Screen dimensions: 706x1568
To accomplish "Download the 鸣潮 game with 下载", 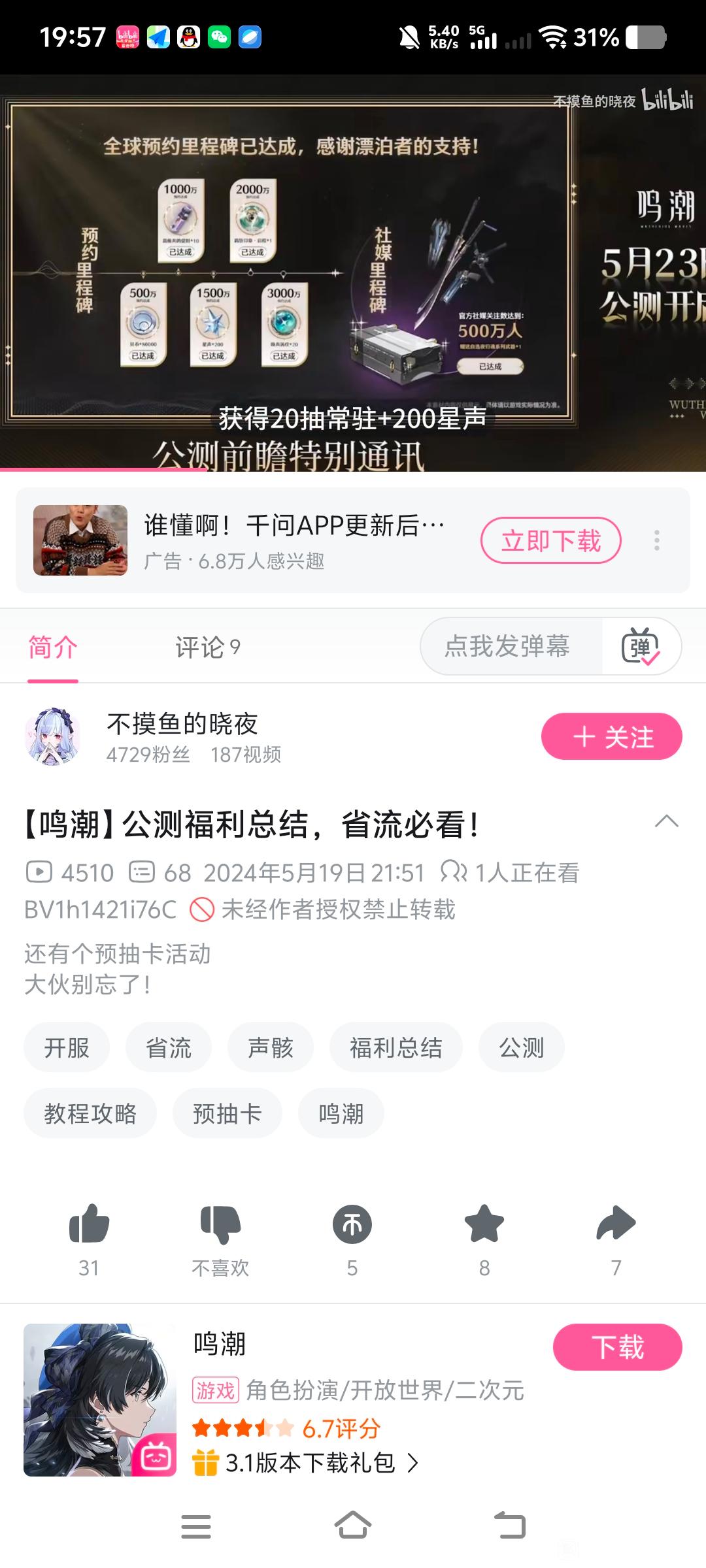I will pos(617,1347).
